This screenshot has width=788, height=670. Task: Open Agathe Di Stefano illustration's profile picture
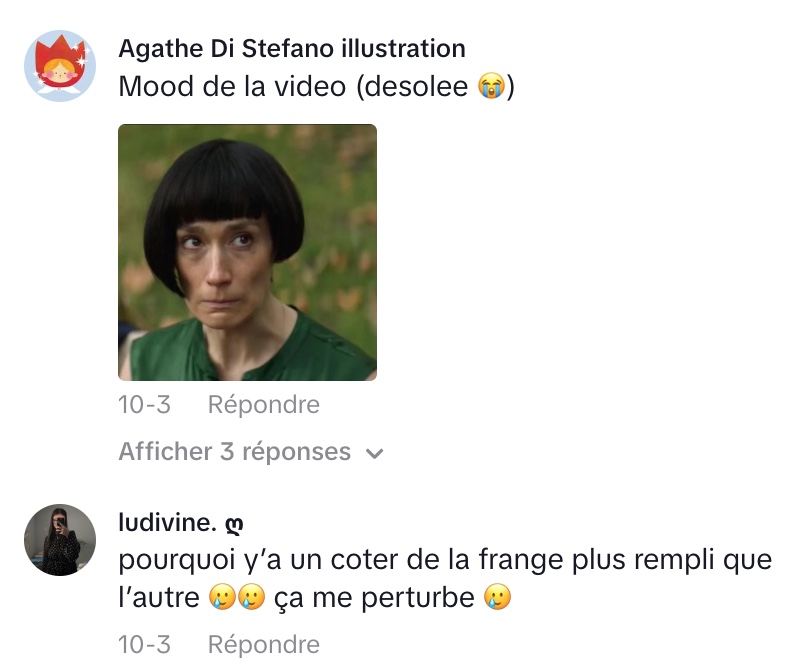60,66
